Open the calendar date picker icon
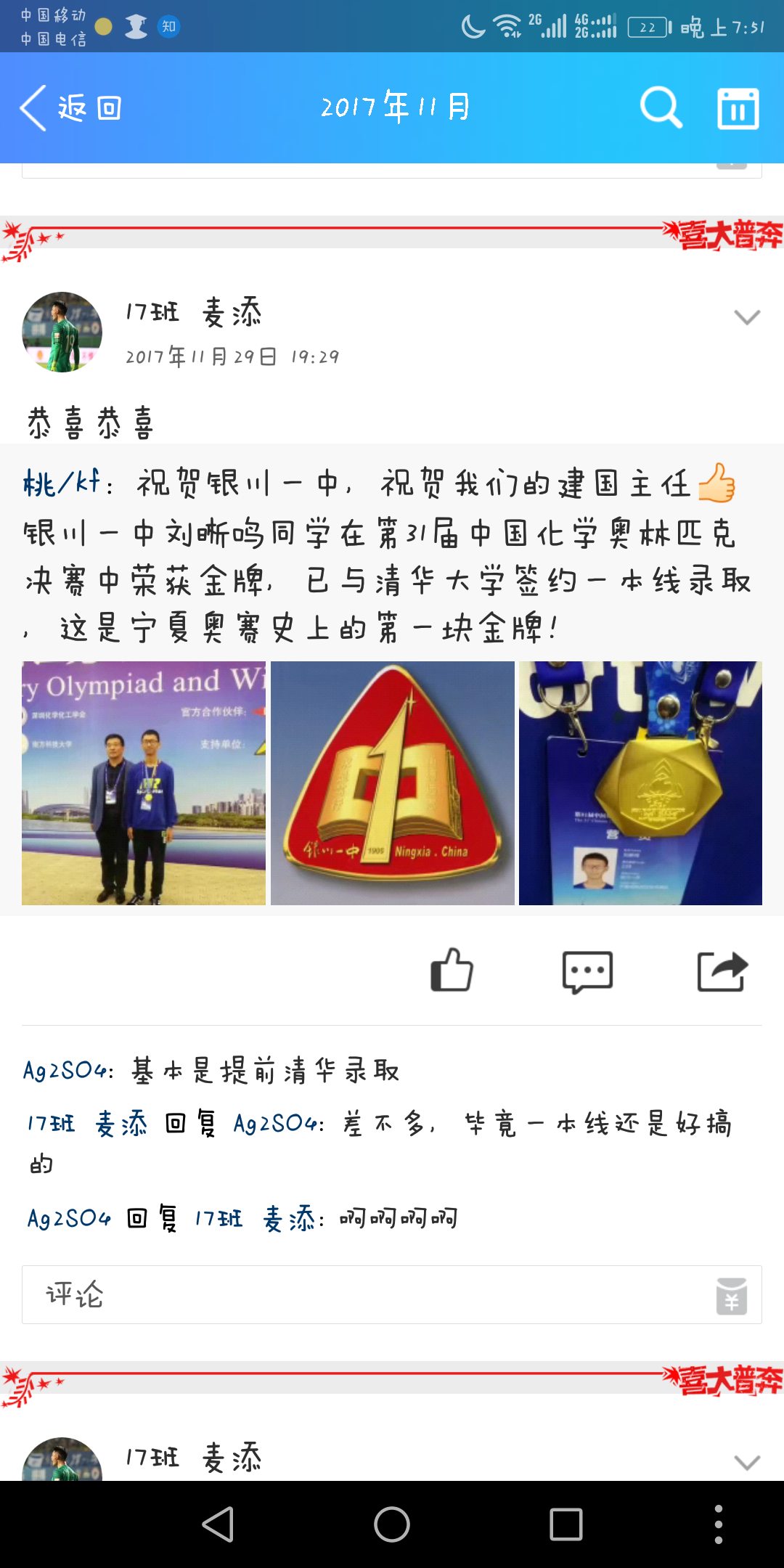The height and width of the screenshot is (1568, 784). (x=738, y=109)
